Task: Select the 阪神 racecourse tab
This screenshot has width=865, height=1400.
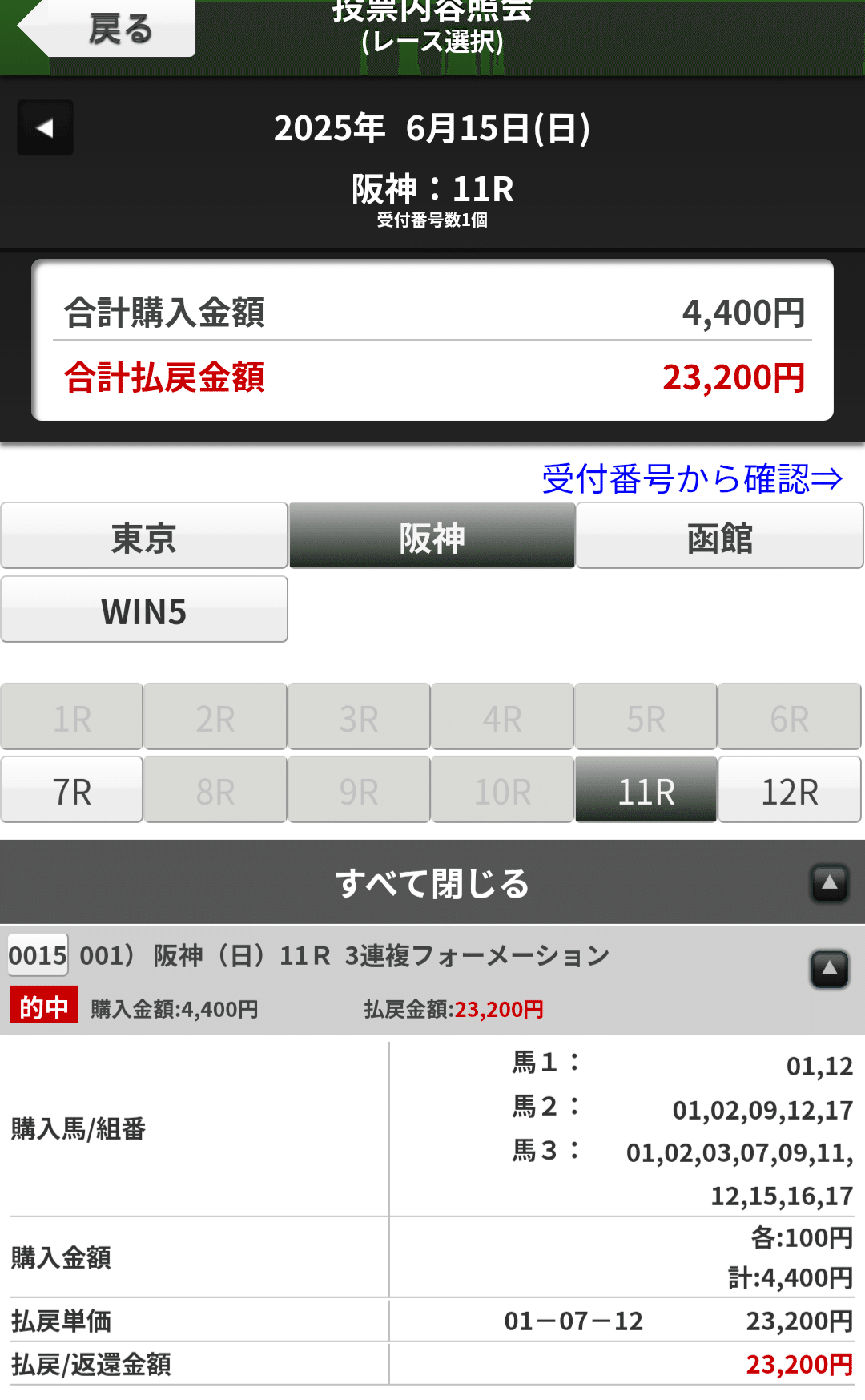Action: (432, 536)
